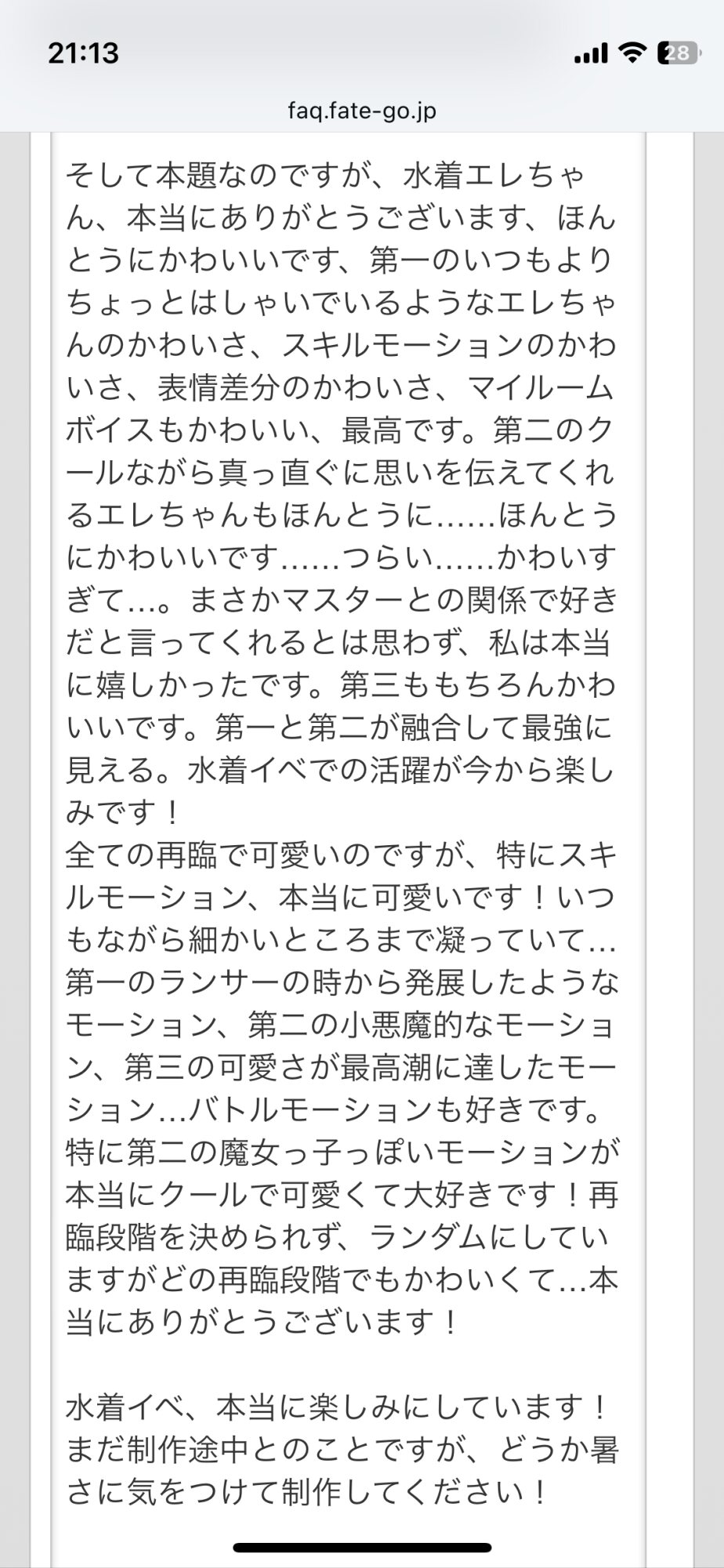Viewport: 724px width, 1568px height.
Task: Tap the faq.fate-go.jp address bar
Action: pyautogui.click(x=362, y=111)
